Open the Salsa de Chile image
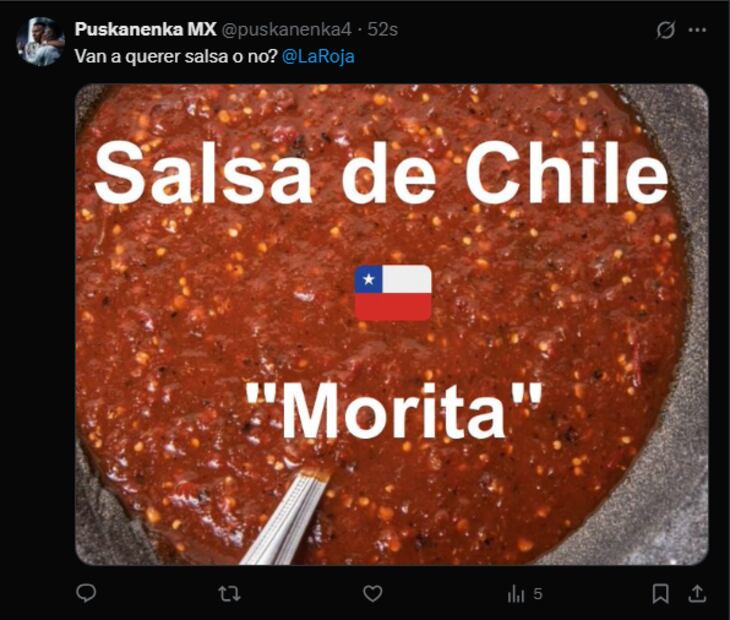730x620 pixels. tap(391, 325)
